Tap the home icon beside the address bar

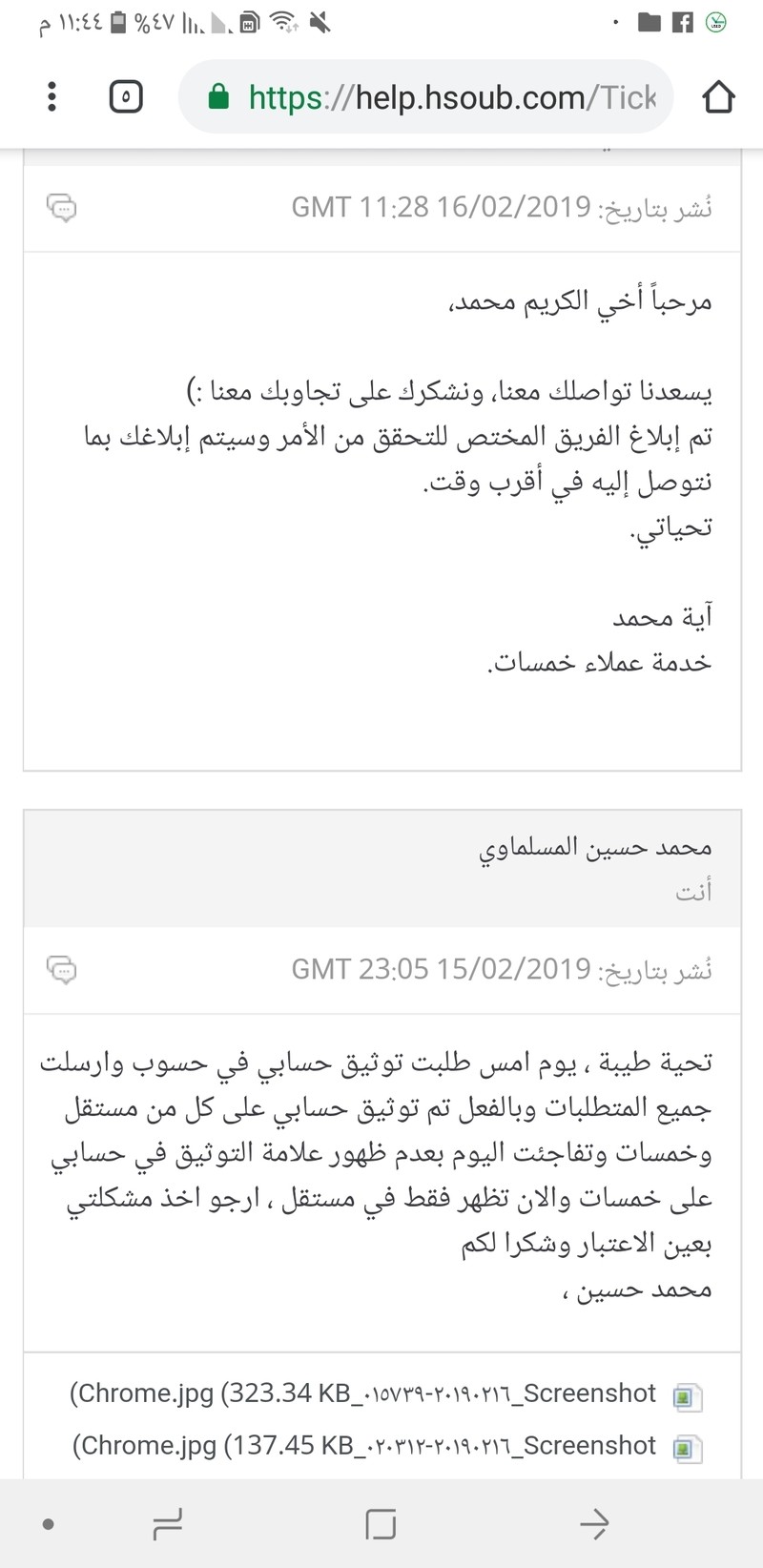click(x=719, y=96)
